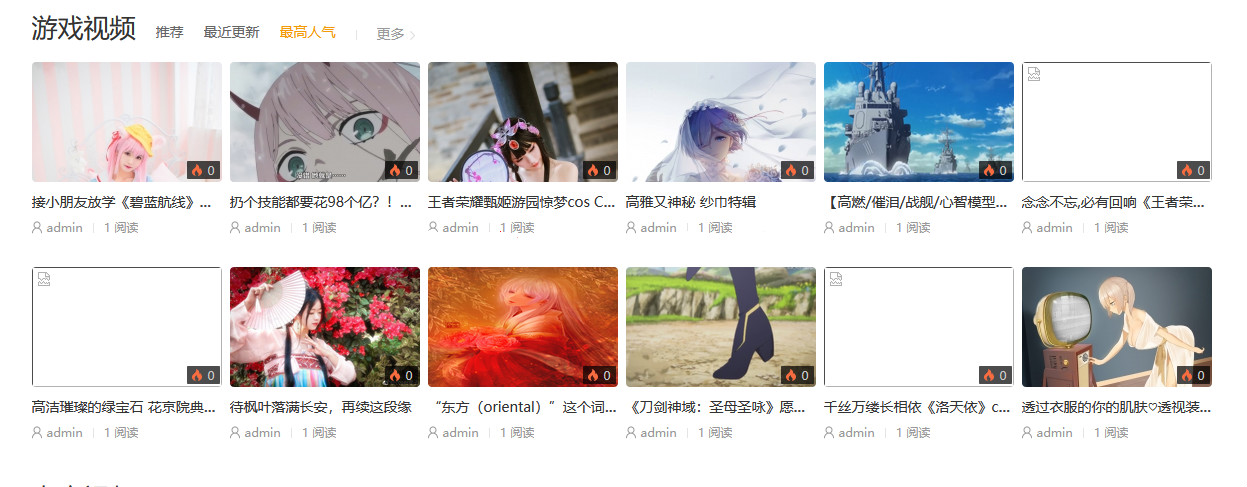Open the 接小朋友放学《碧蓝航线》 video
Viewport: 1247px width, 487px height.
[x=126, y=121]
